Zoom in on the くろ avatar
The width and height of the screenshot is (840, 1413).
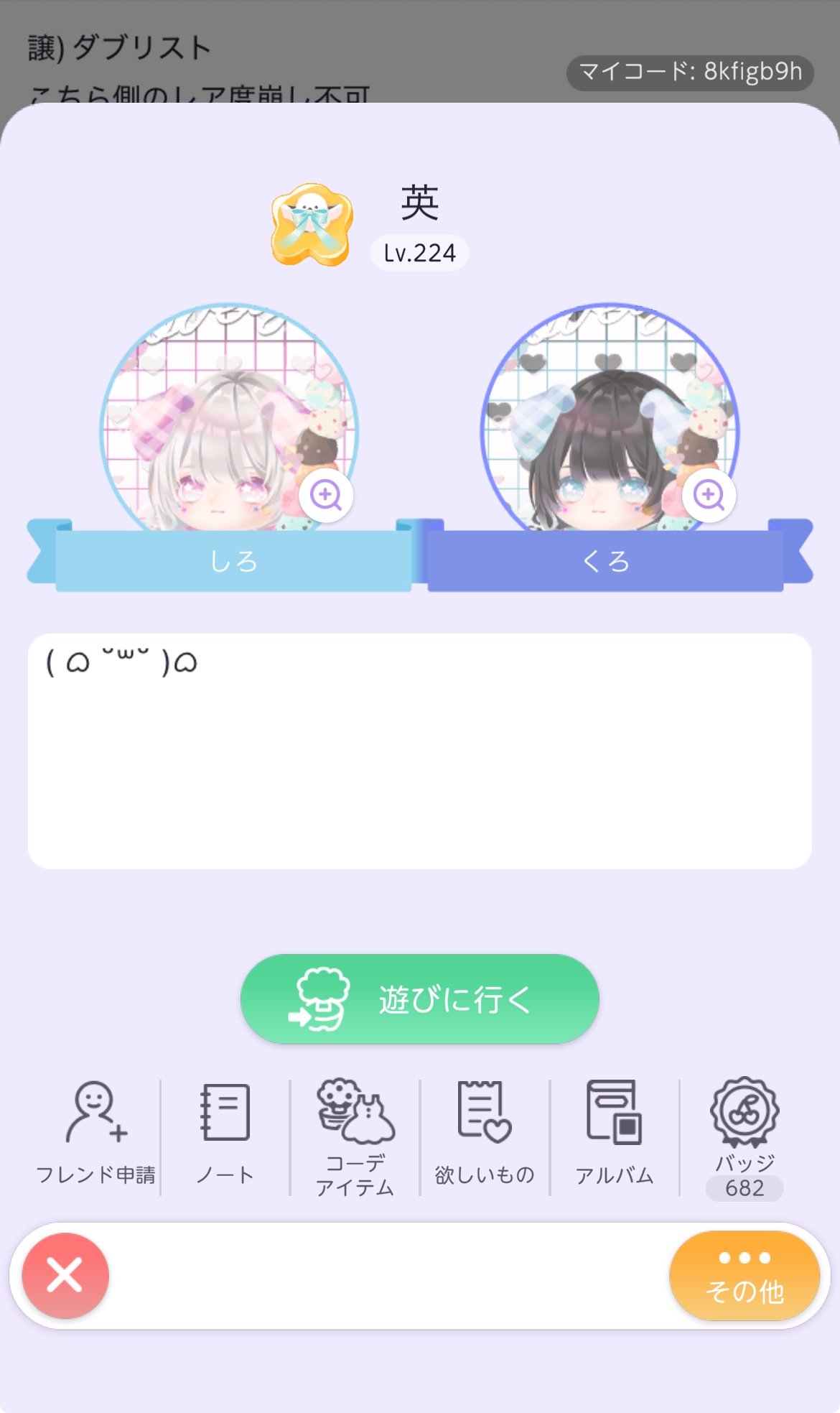(x=709, y=495)
